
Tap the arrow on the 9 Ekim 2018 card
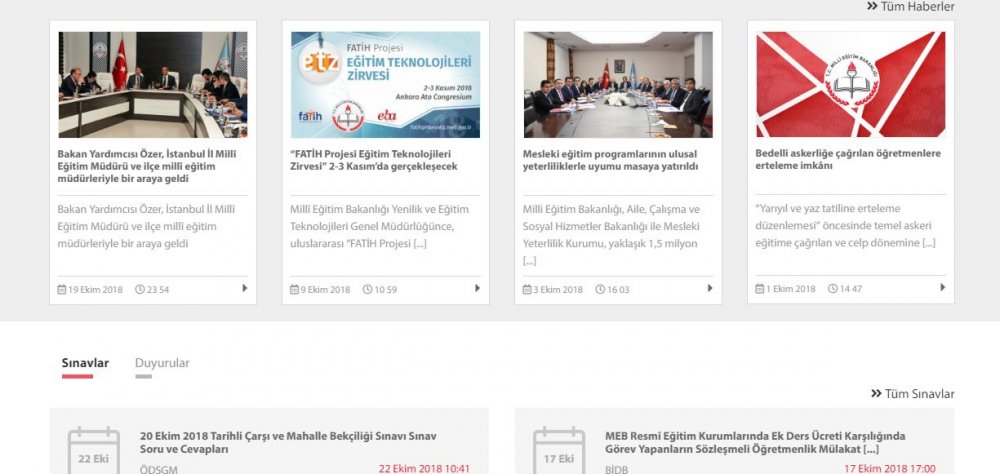(477, 288)
